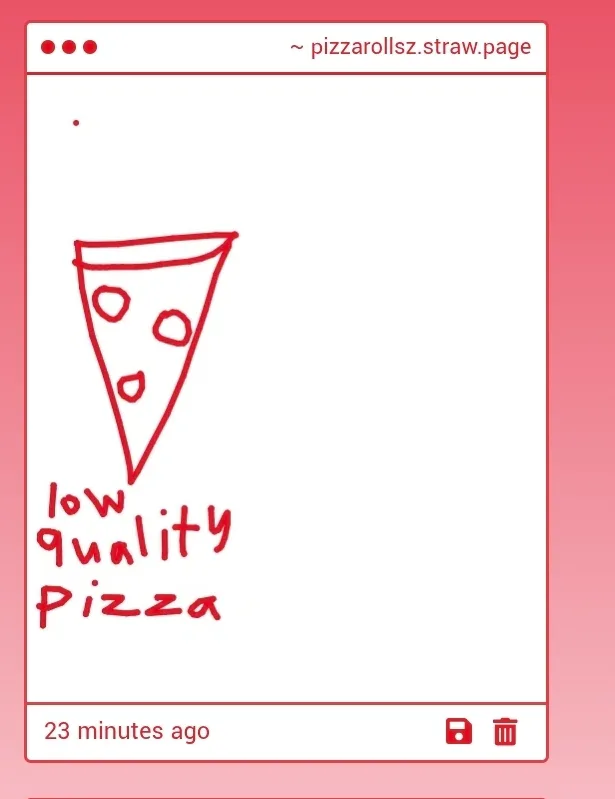Save the pizza drawing with the floppy icon
The image size is (615, 799).
[458, 731]
